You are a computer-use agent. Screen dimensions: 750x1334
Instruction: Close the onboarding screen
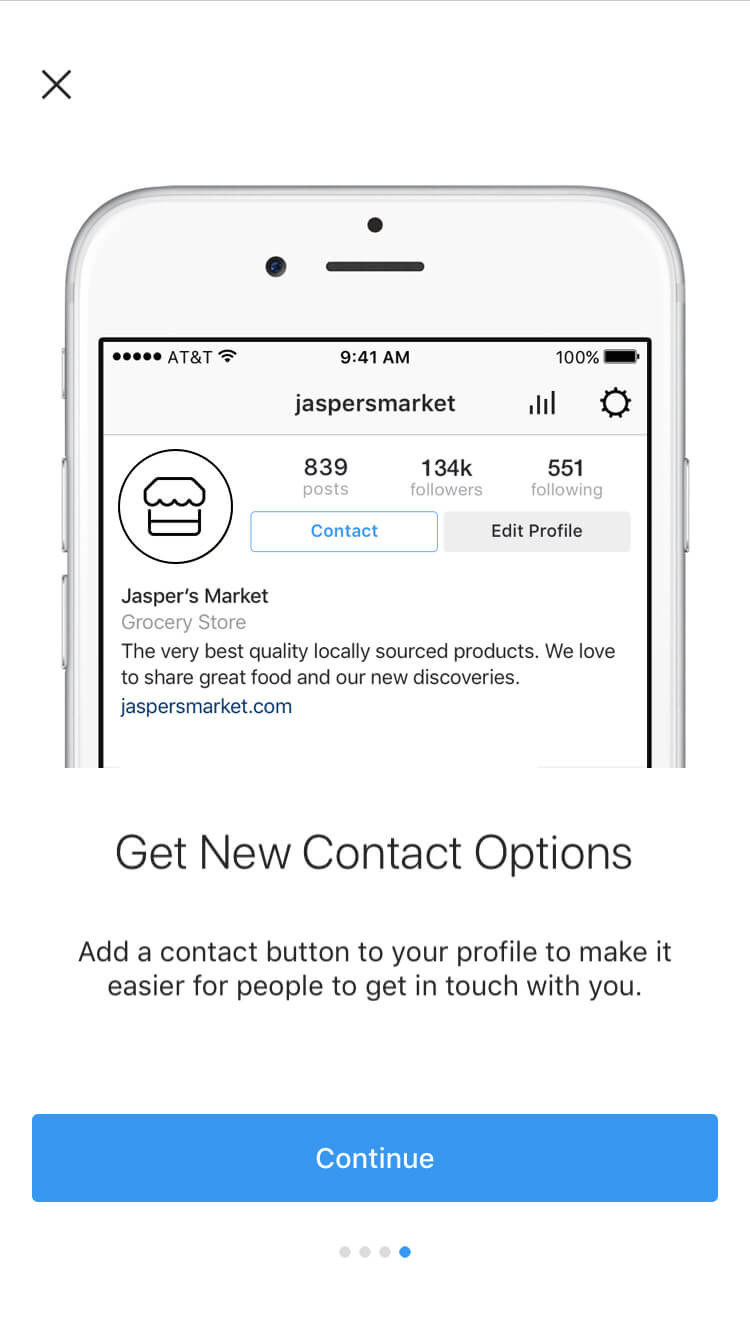[56, 84]
